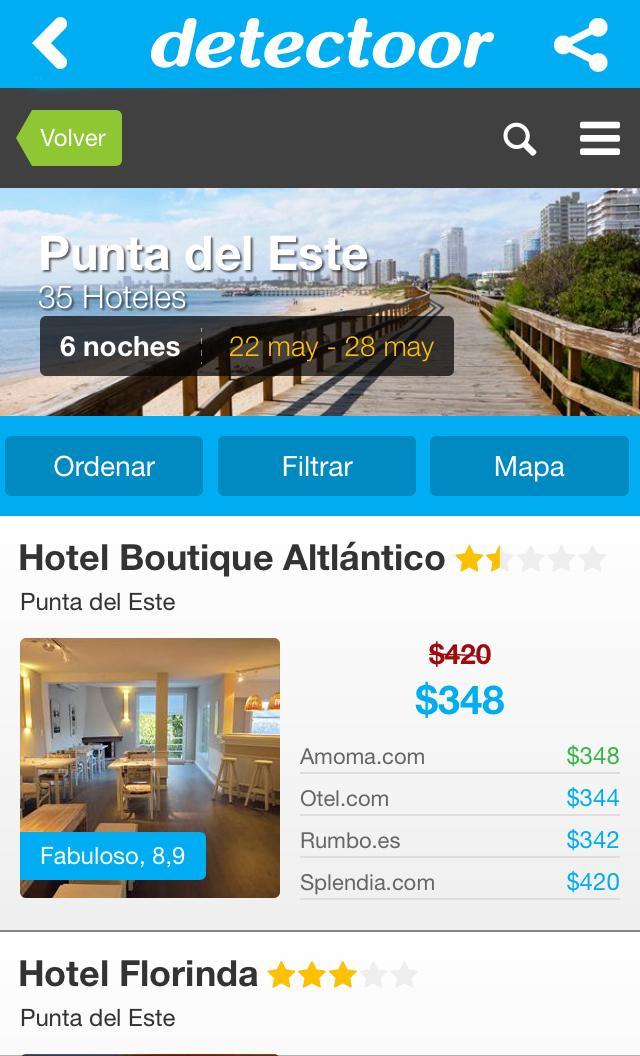This screenshot has height=1056, width=640.
Task: Choose the Otel.com price of $344
Action: click(x=459, y=798)
